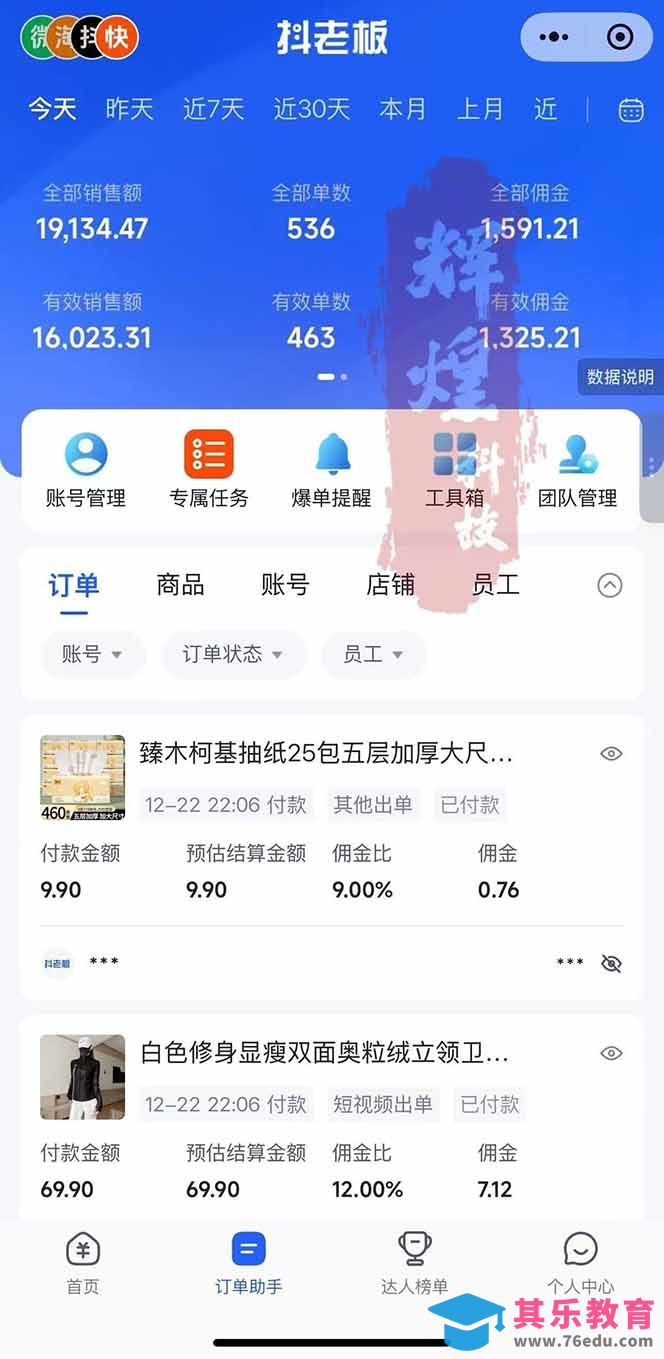The width and height of the screenshot is (664, 1359).
Task: Show data for 近30天
Action: pos(312,109)
